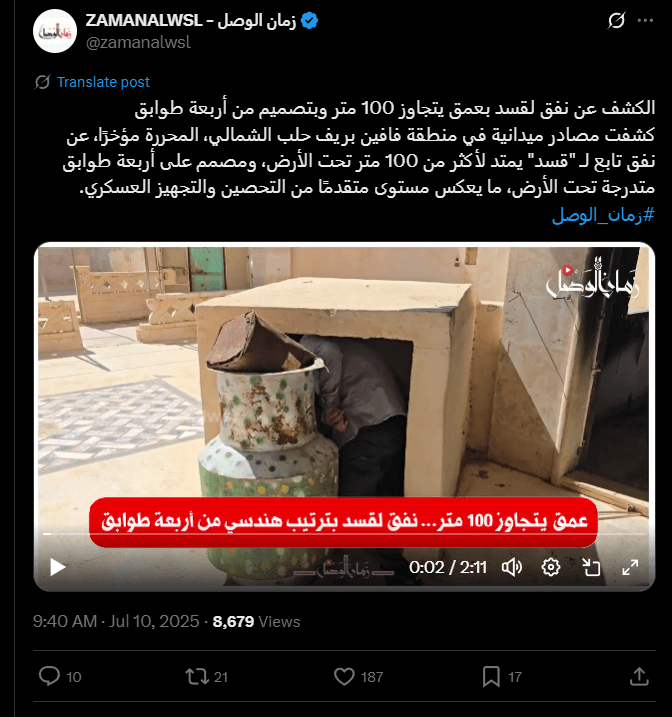Expand video to fullscreen
672x717 pixels.
[x=631, y=567]
